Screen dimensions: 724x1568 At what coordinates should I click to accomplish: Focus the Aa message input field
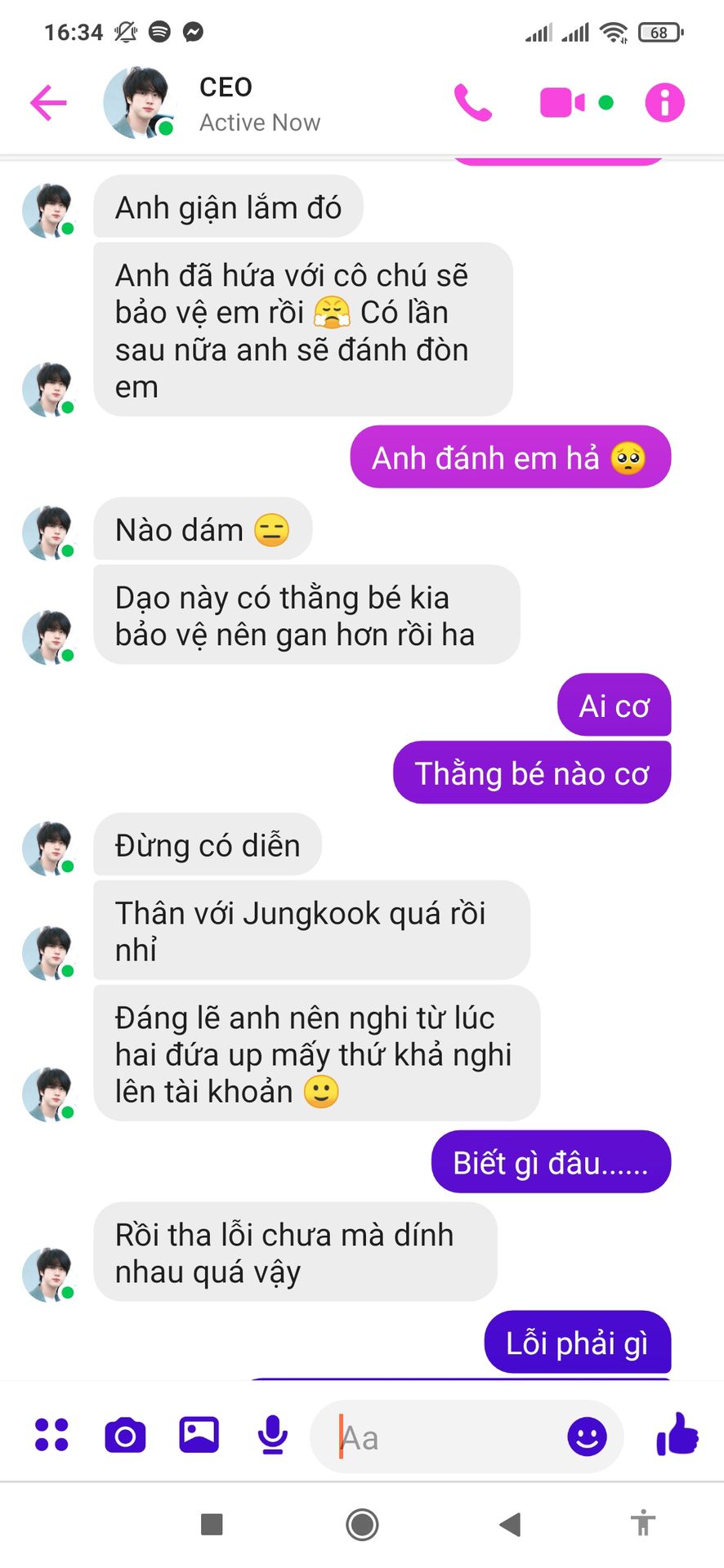(x=449, y=1437)
